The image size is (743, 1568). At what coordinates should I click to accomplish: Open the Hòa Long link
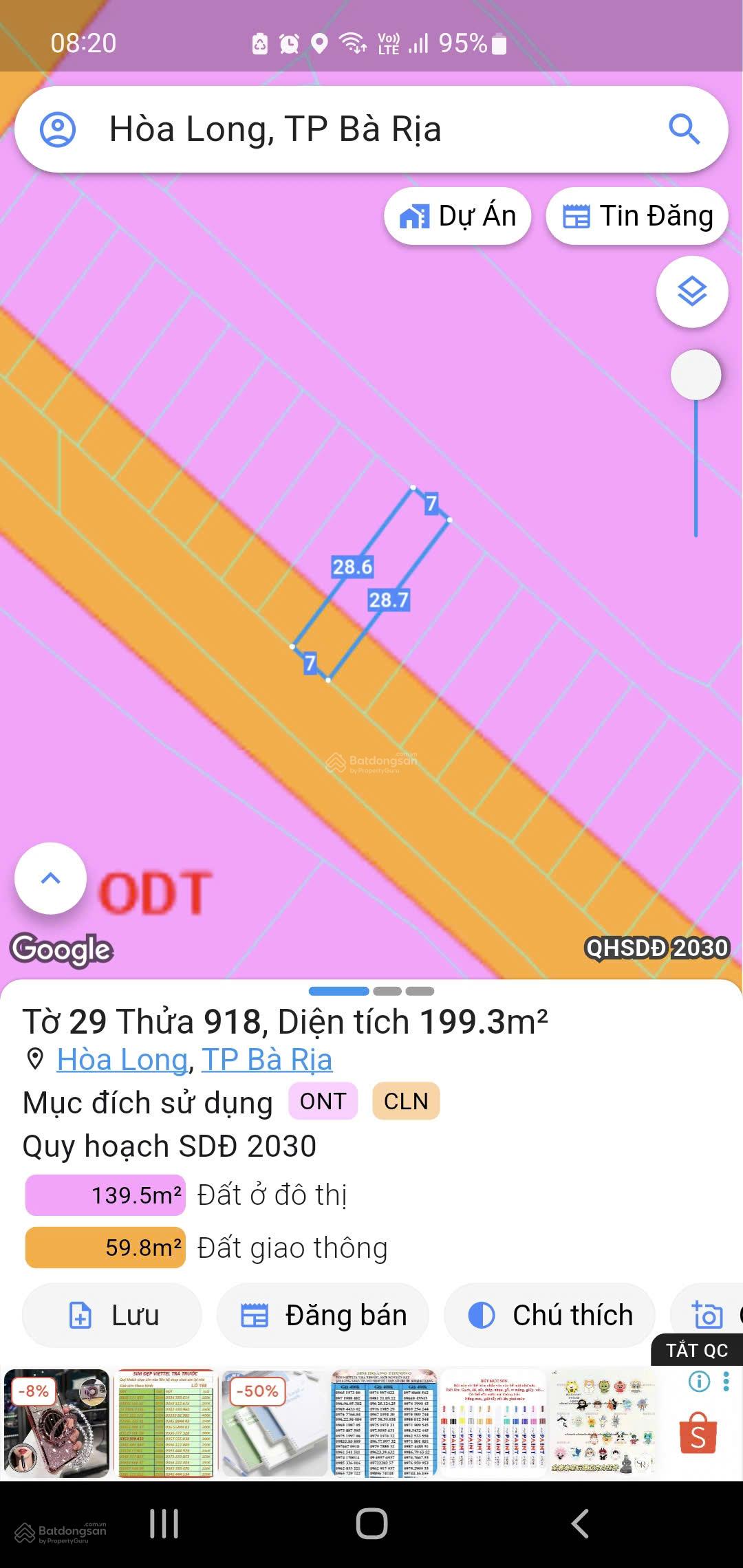[122, 1060]
